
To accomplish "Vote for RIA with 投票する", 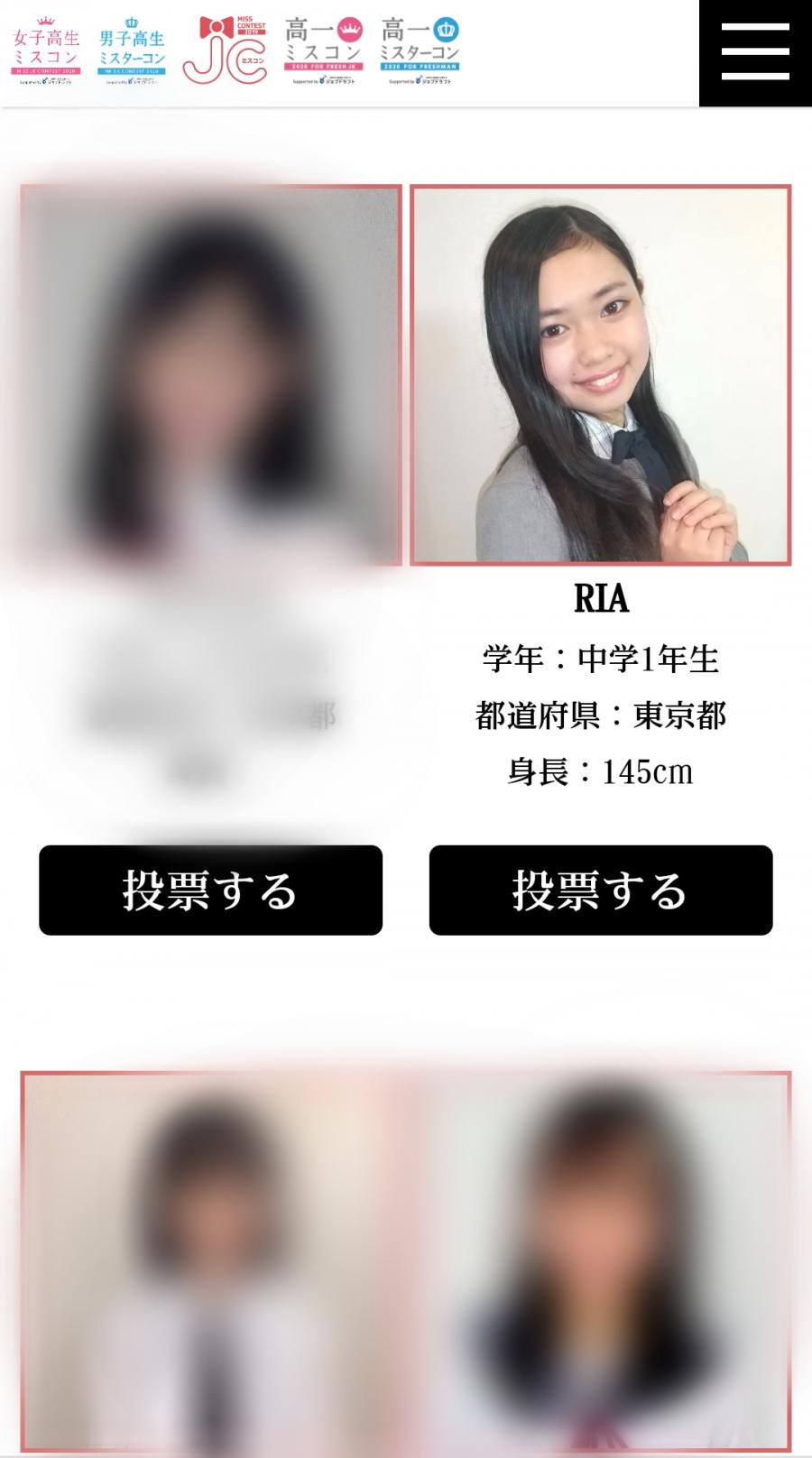I will click(600, 890).
